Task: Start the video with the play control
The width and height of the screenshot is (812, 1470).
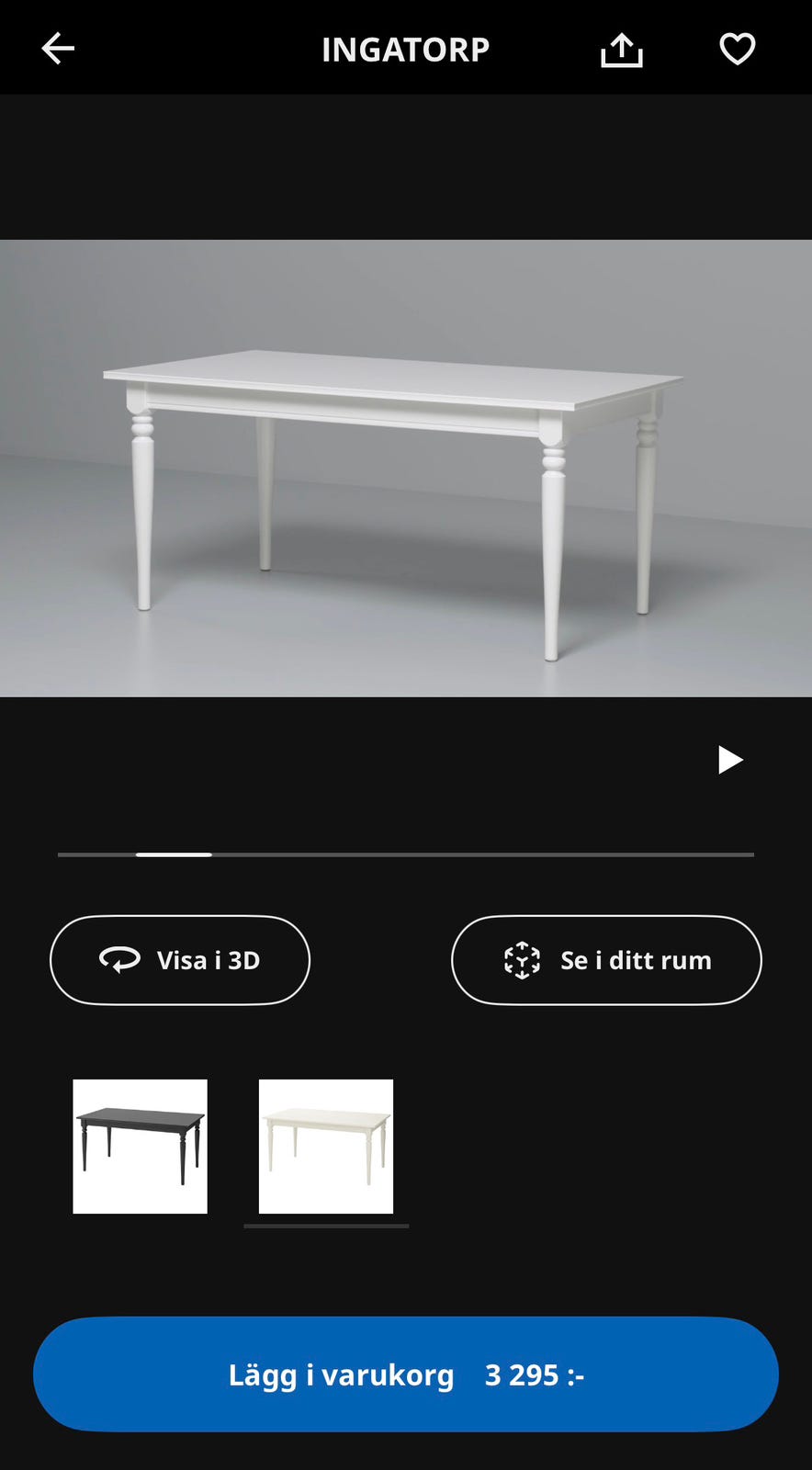Action: [730, 759]
